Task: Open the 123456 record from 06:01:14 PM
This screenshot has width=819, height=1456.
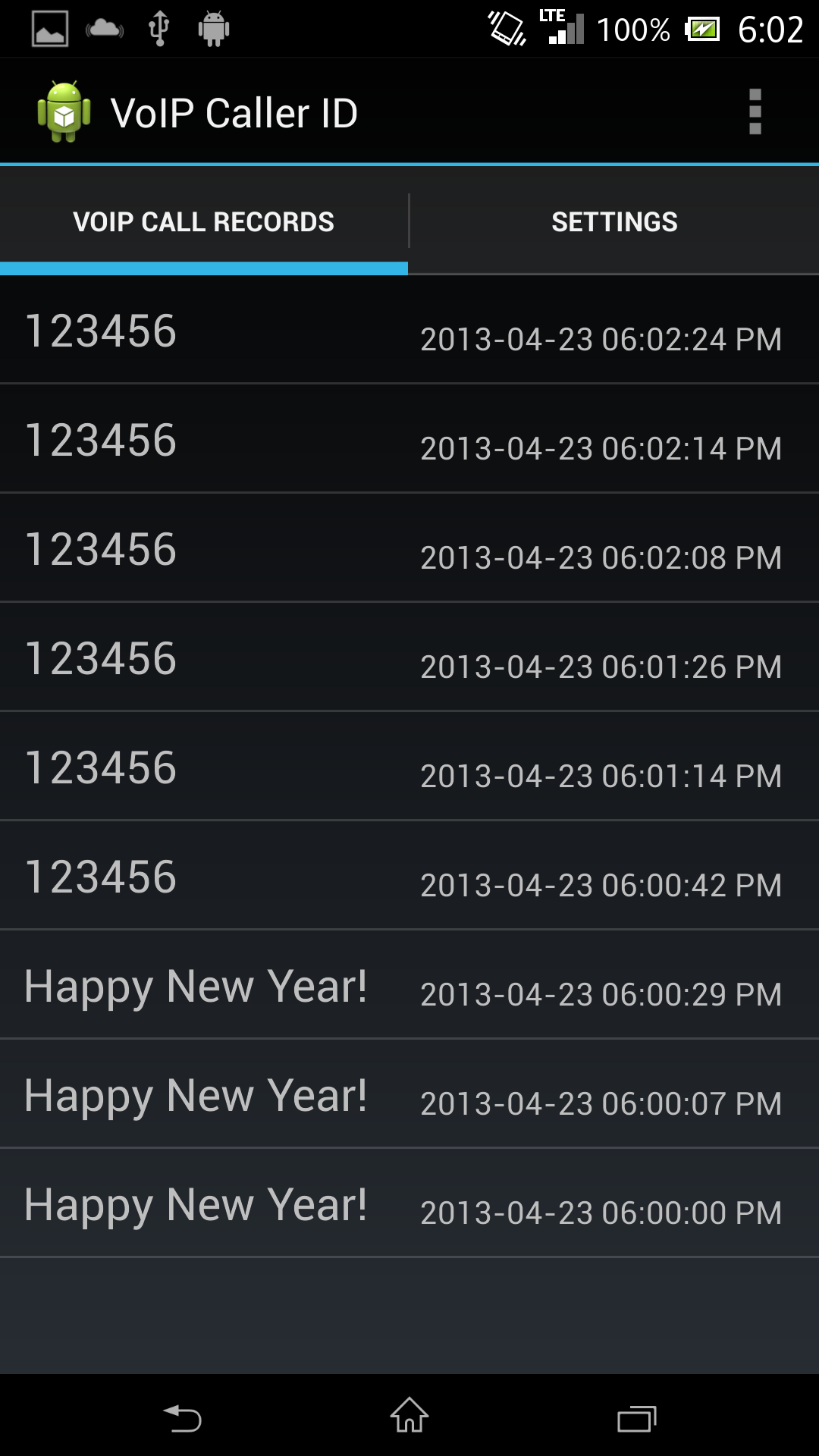Action: click(x=409, y=767)
